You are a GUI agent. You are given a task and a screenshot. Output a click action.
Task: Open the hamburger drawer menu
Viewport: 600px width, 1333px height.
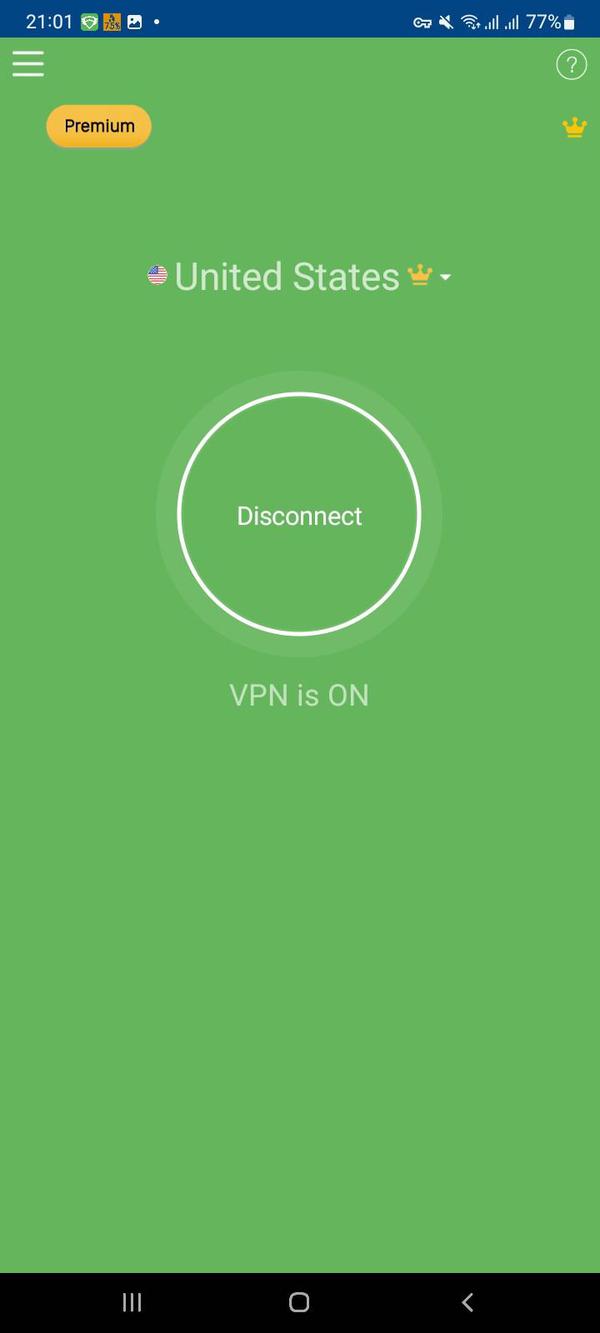[28, 64]
